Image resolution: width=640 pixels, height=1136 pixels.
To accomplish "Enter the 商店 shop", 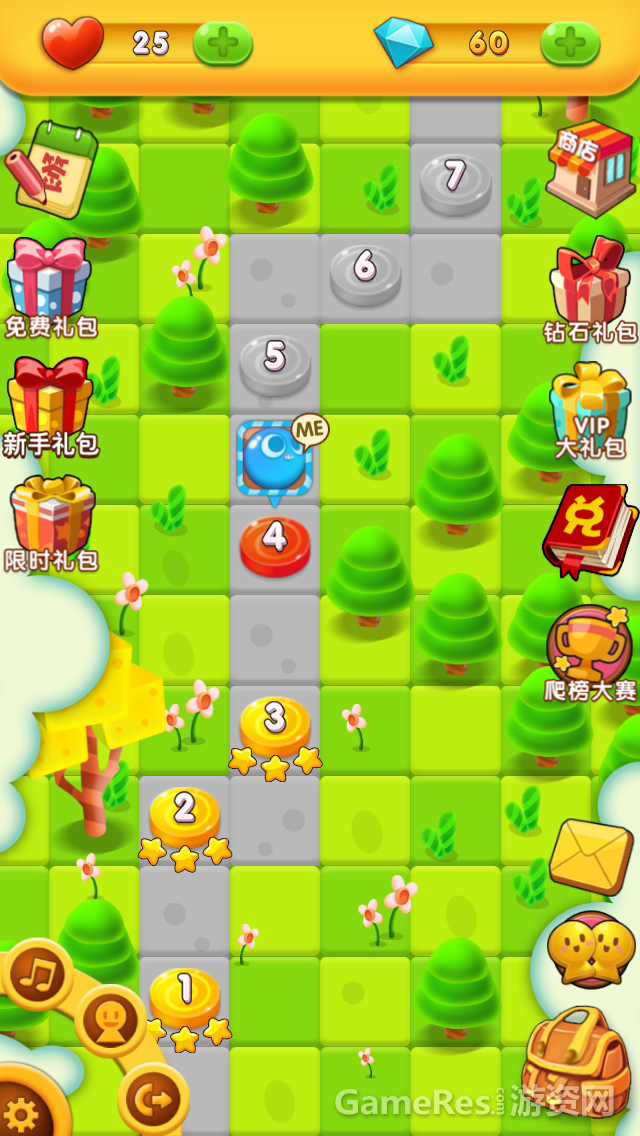I will pyautogui.click(x=590, y=167).
